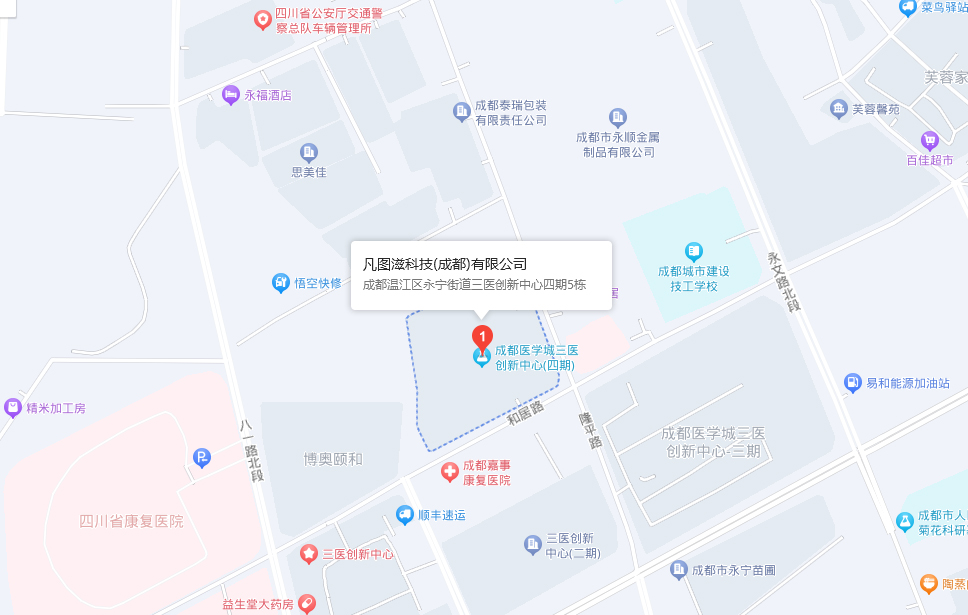
Task: Open the 四川省公安厅交通警察总队车辆管理所 marker
Action: [263, 19]
